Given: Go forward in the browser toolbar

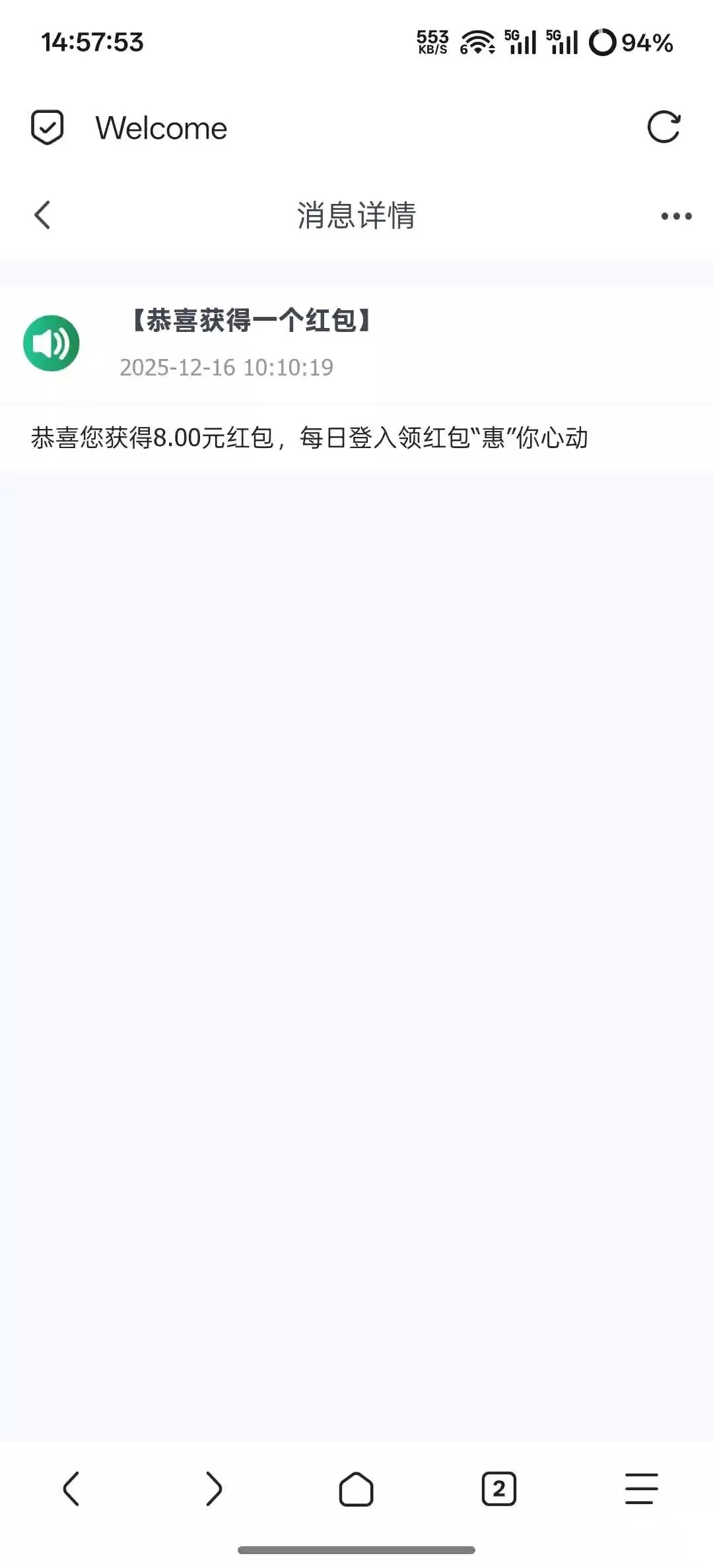Looking at the screenshot, I should click(x=214, y=1489).
